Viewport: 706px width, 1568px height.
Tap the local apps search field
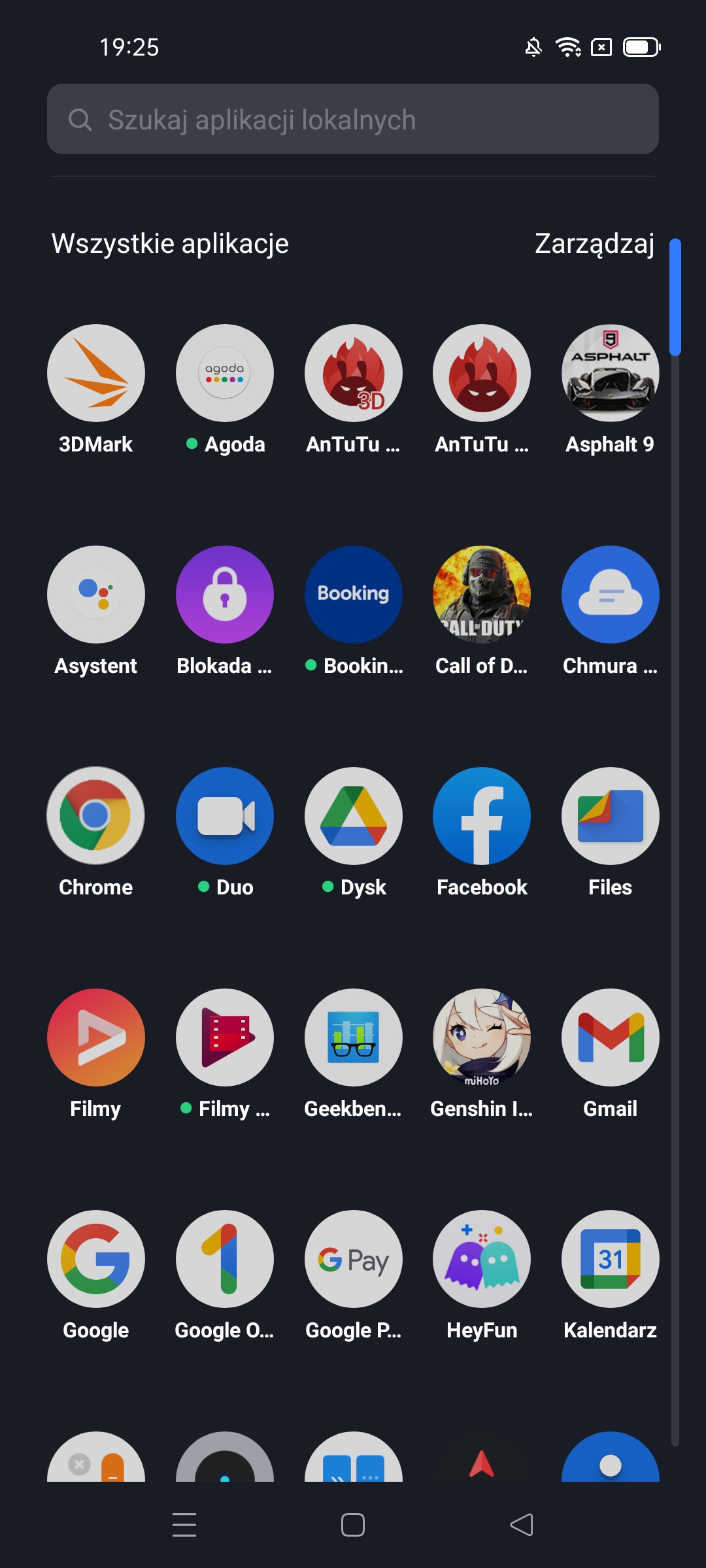(x=353, y=120)
